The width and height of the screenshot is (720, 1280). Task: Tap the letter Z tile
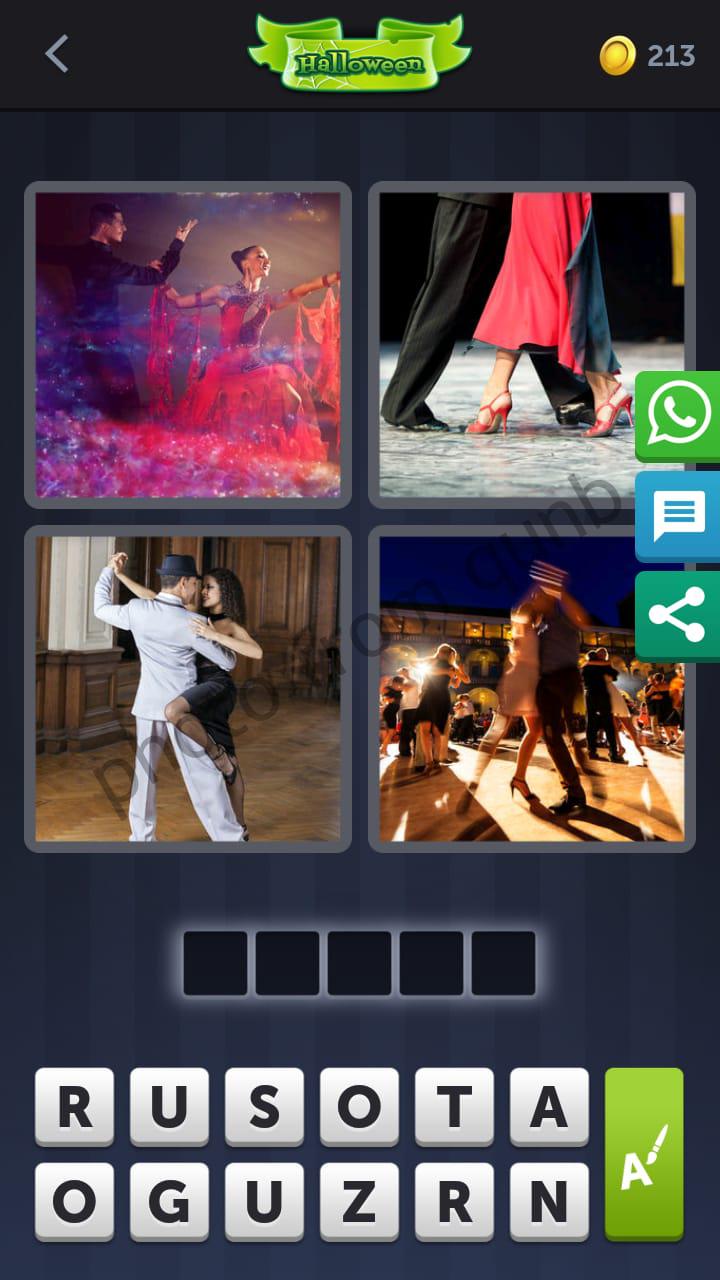click(x=359, y=1202)
